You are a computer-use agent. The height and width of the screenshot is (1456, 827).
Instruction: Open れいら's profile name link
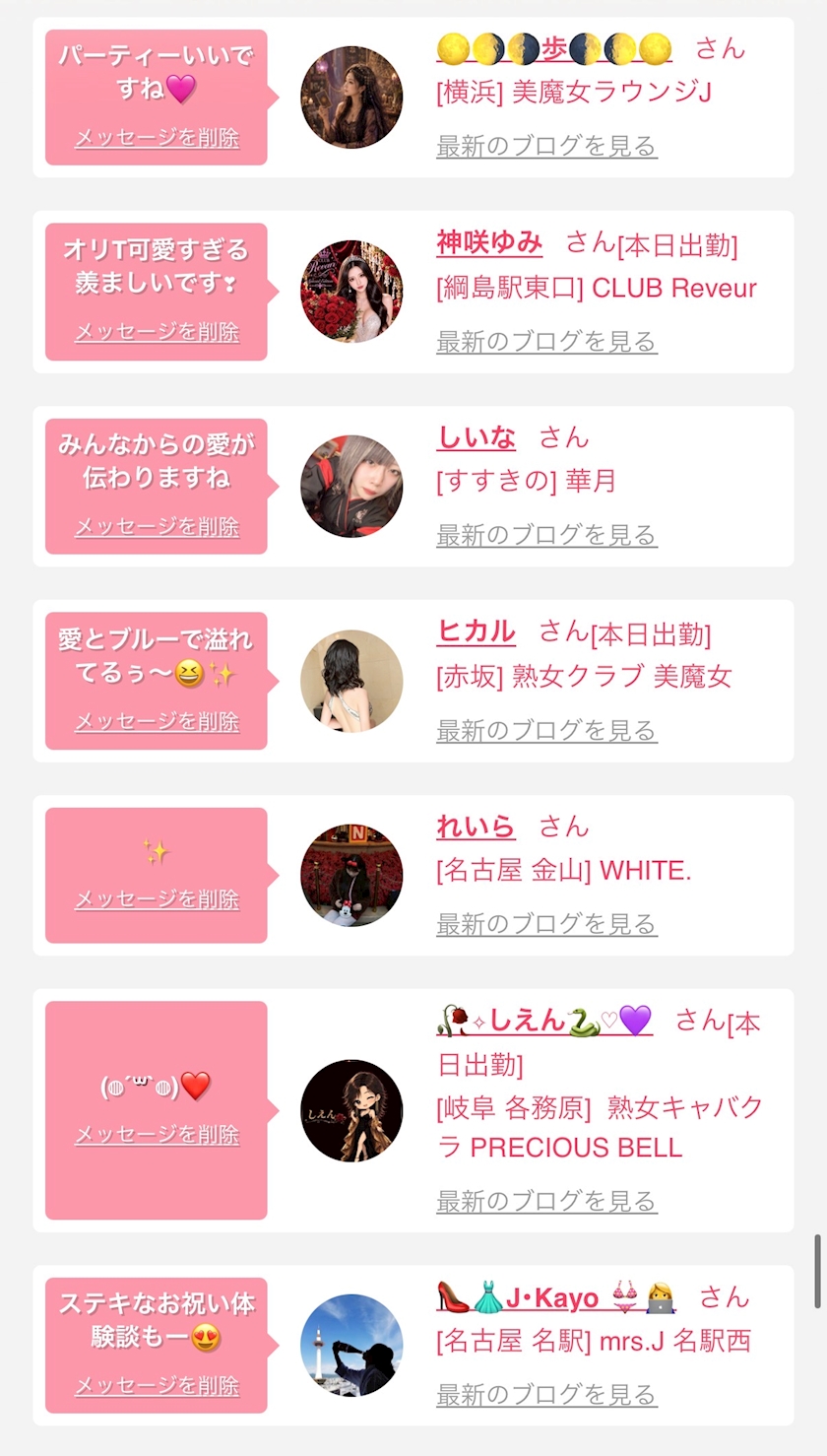point(476,827)
